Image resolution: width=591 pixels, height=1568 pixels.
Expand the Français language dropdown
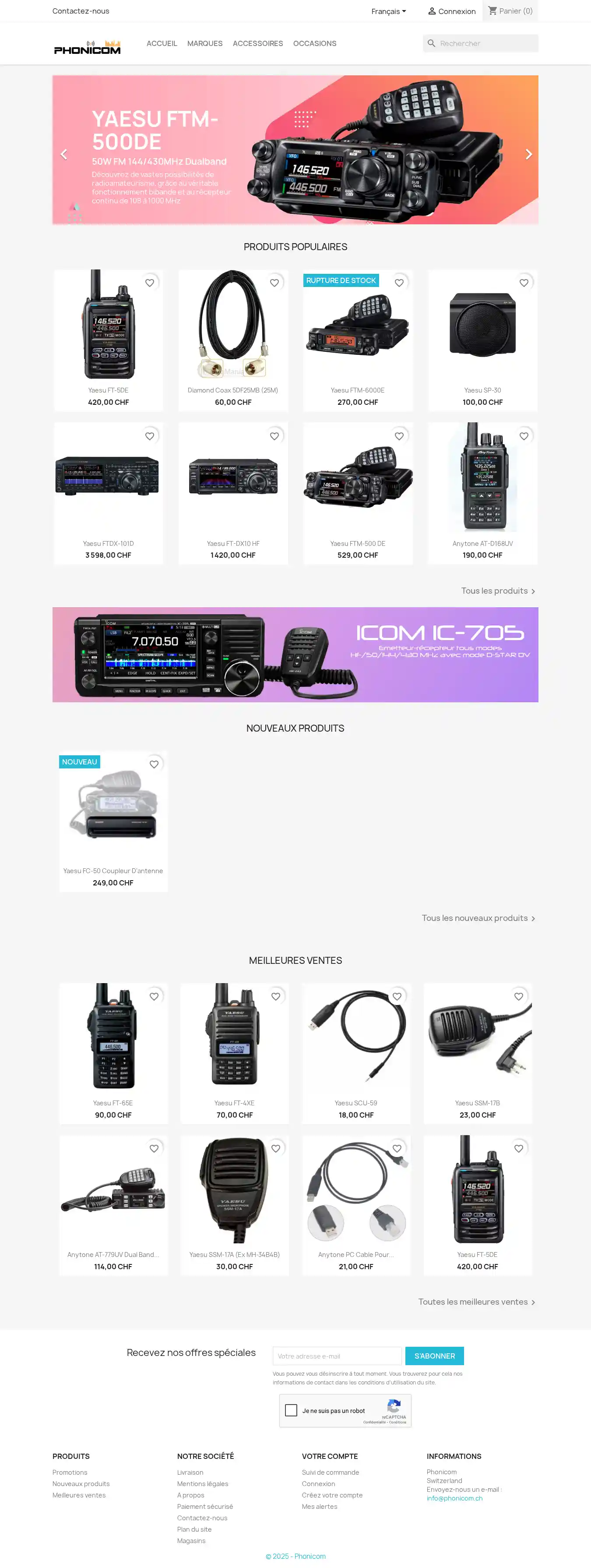pos(389,11)
